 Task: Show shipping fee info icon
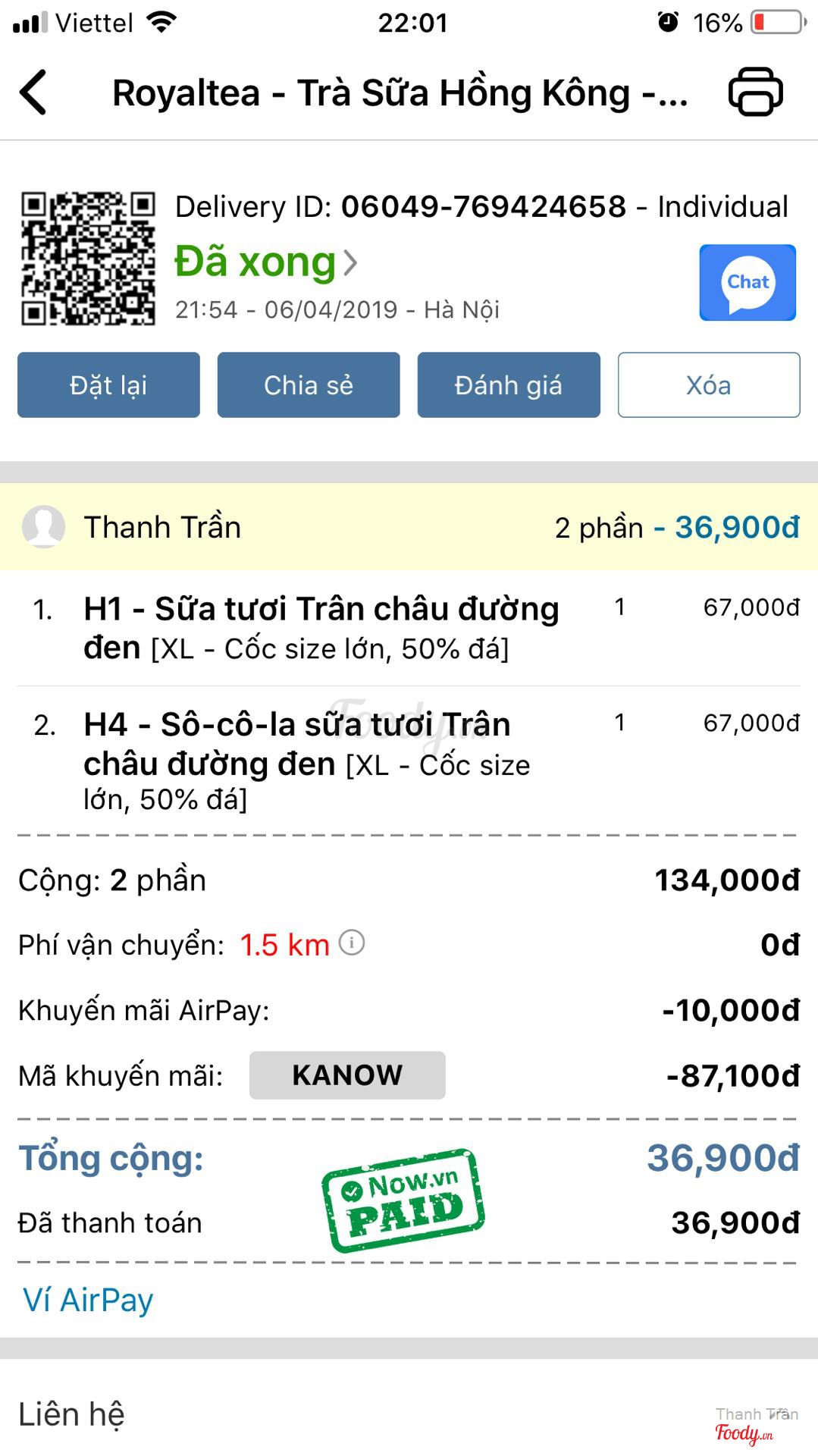click(x=352, y=943)
